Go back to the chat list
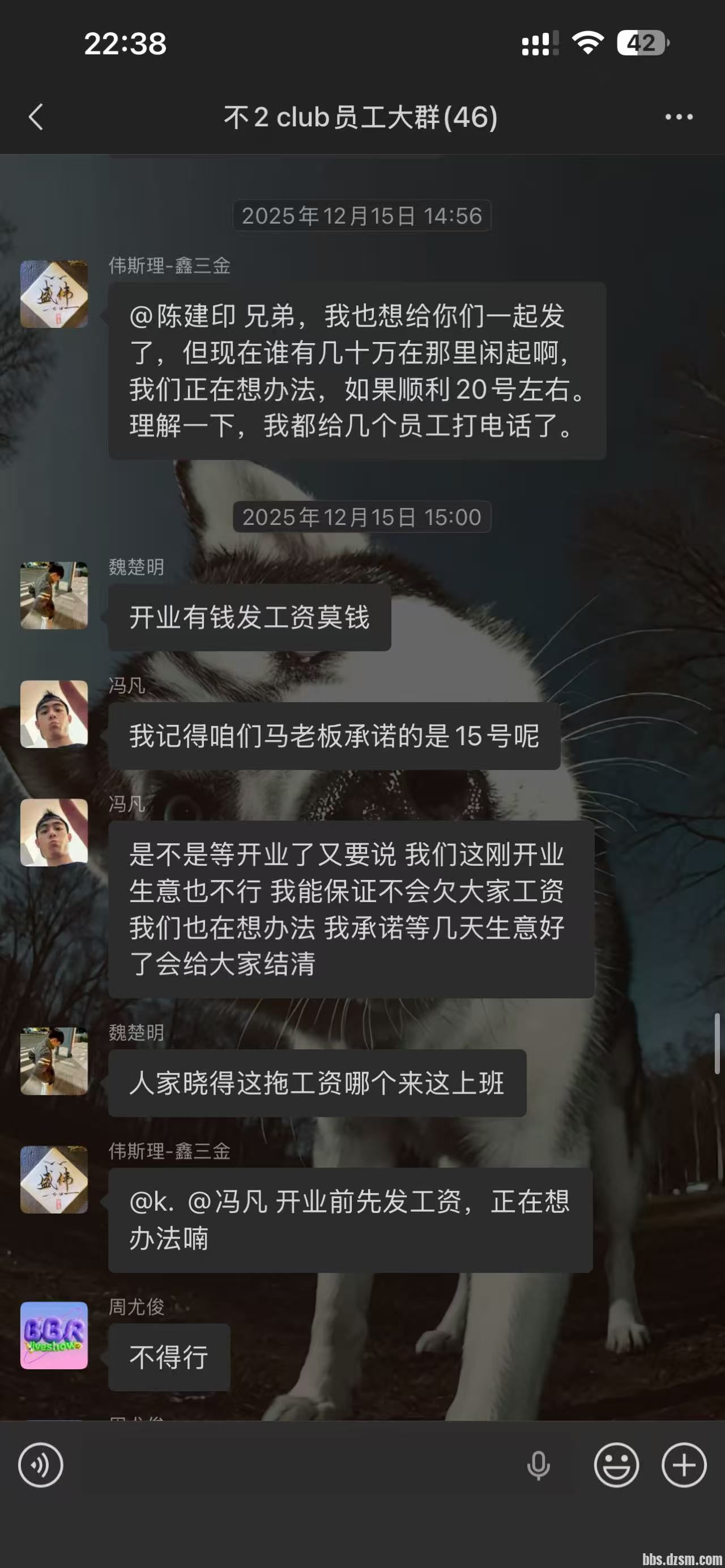This screenshot has height=1568, width=725. click(x=36, y=117)
